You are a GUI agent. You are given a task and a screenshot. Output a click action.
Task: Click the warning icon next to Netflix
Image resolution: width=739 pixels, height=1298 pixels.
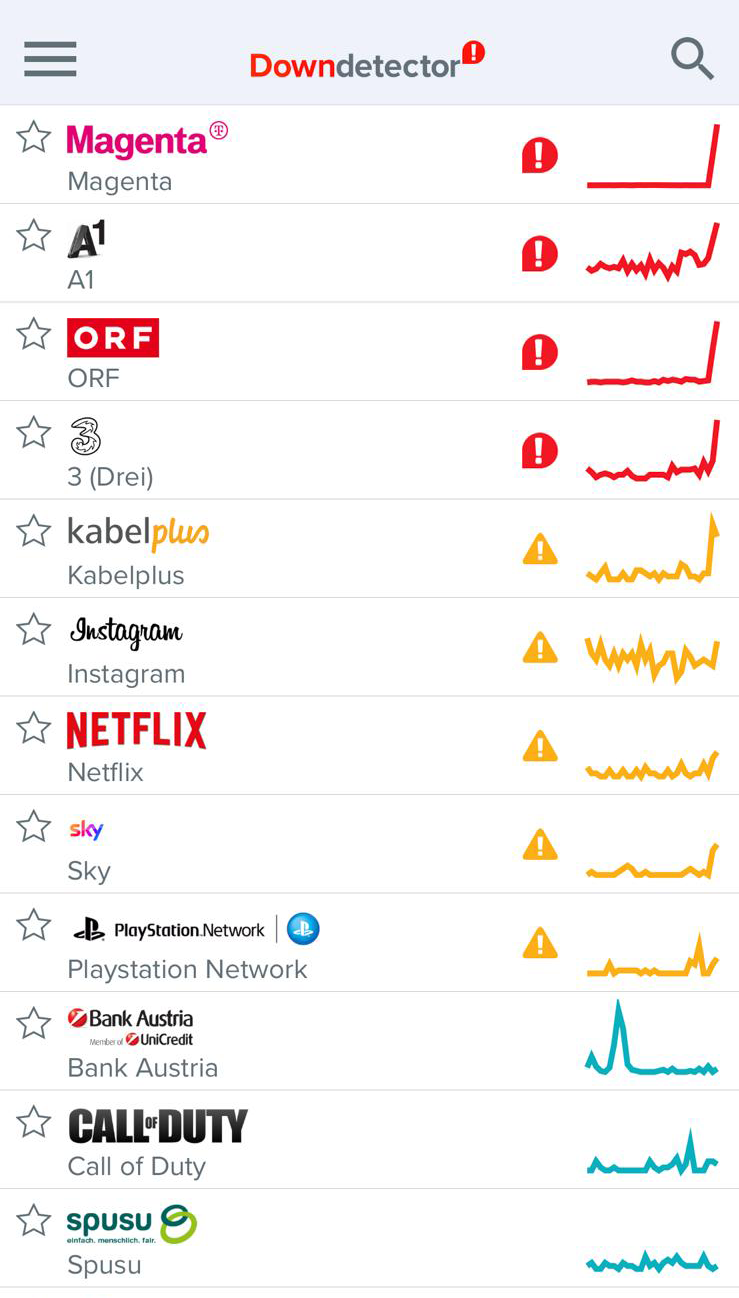[x=539, y=746]
